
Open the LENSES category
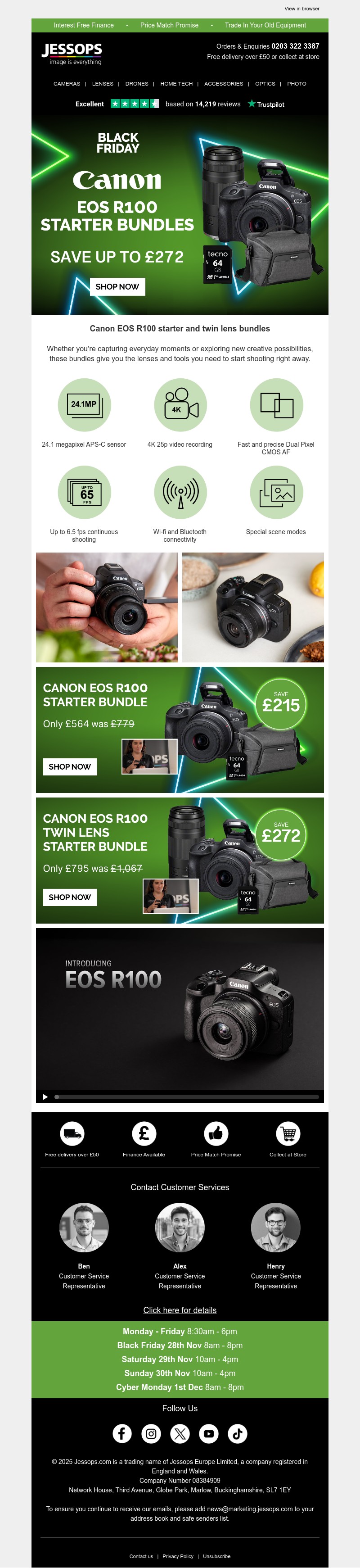tap(102, 84)
